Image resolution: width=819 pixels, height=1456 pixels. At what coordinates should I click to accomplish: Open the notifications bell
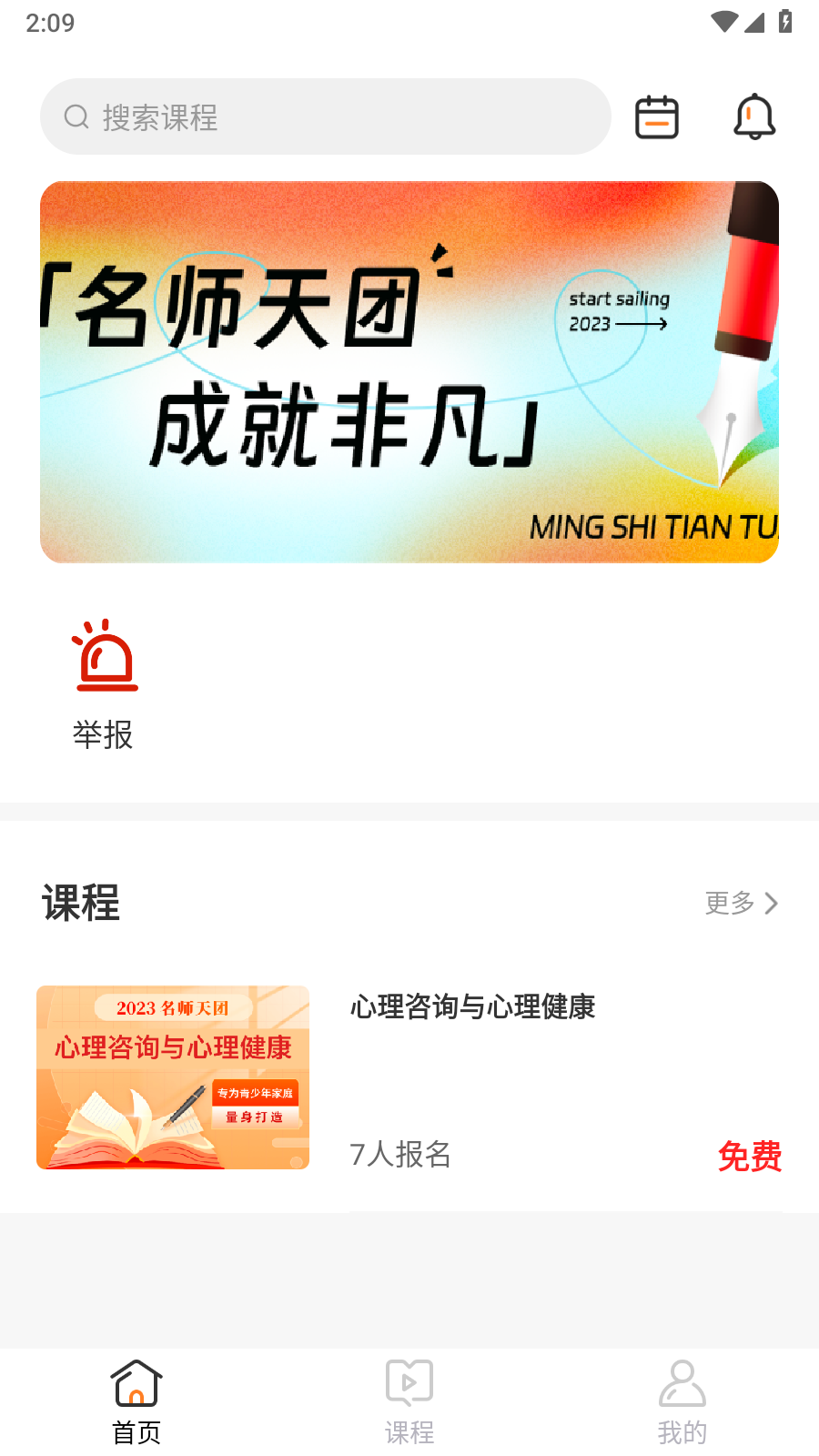[754, 116]
